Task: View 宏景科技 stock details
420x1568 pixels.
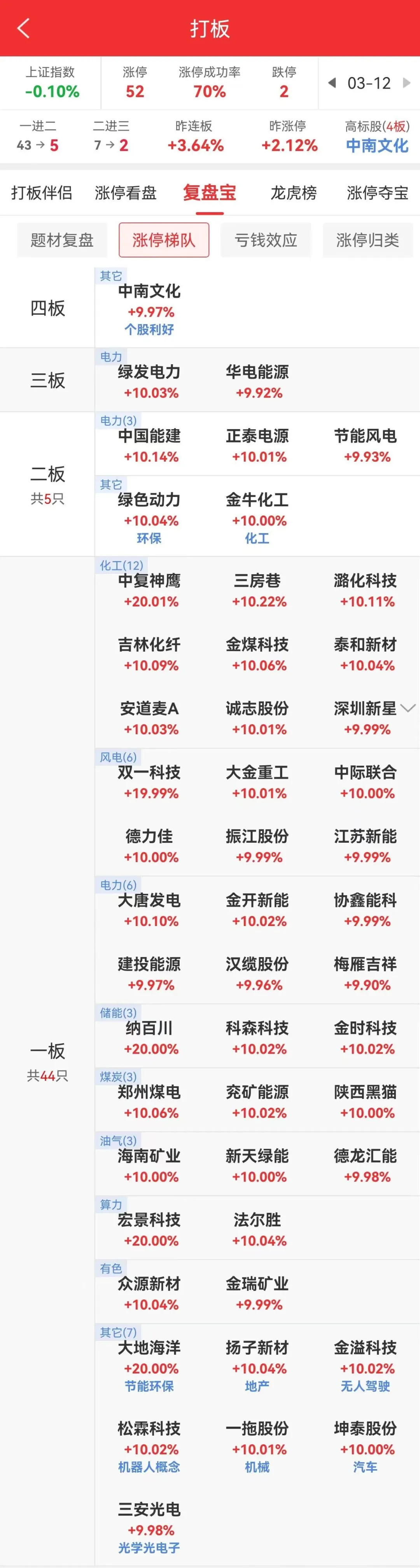Action: click(x=150, y=1229)
